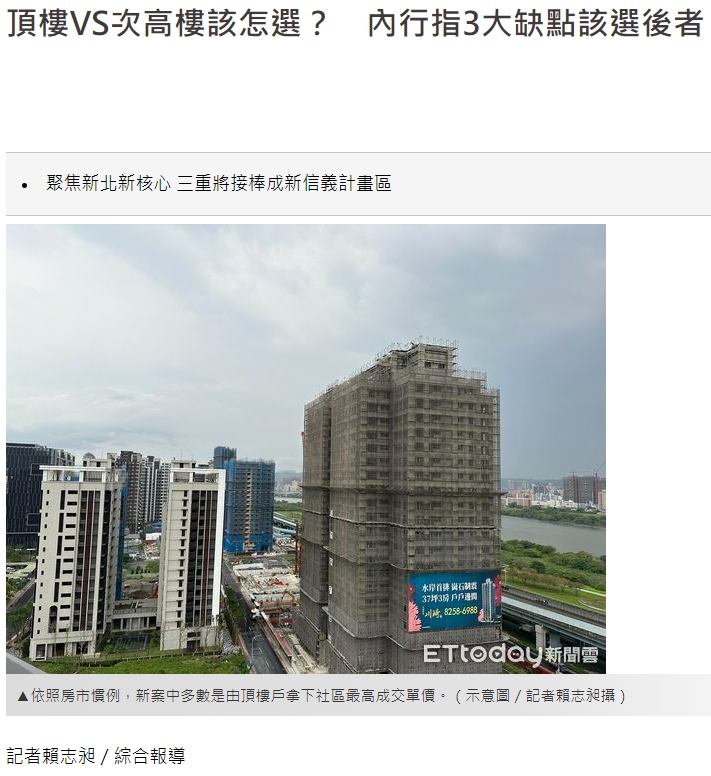Open related article about 三重新信義計畫區
The width and height of the screenshot is (711, 776).
coord(219,184)
